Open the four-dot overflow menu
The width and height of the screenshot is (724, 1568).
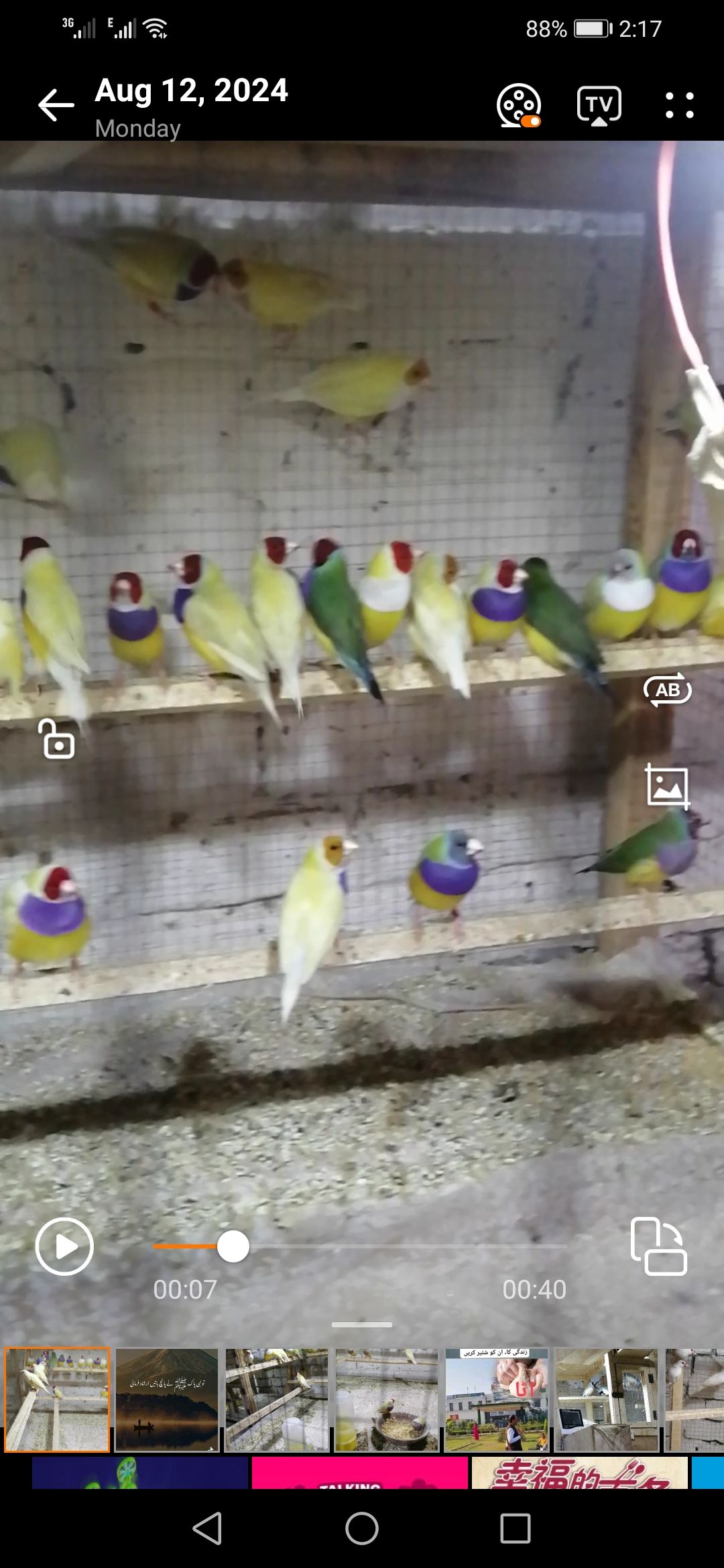coord(679,105)
